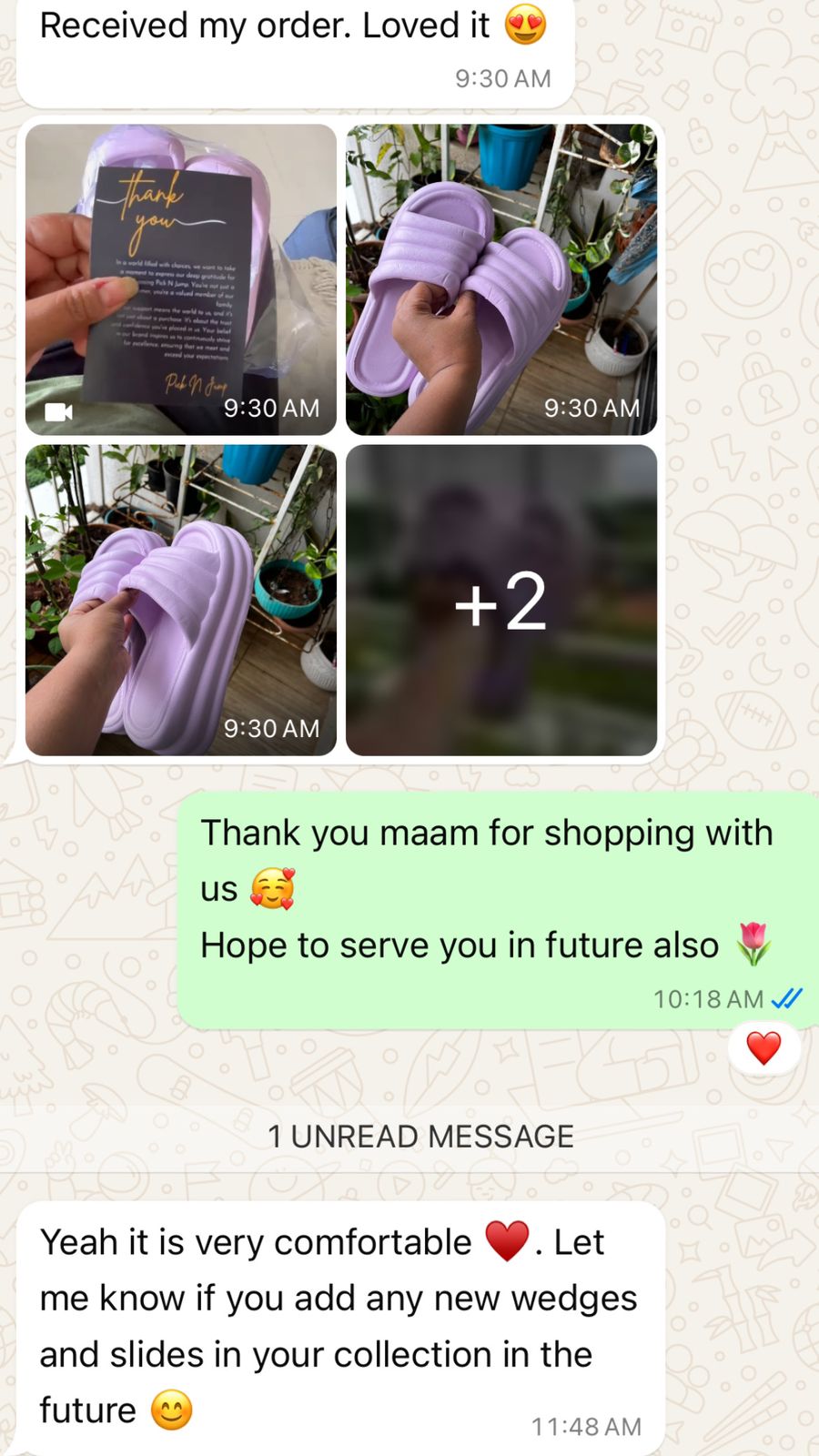View the +2 more photos tile

pyautogui.click(x=501, y=601)
